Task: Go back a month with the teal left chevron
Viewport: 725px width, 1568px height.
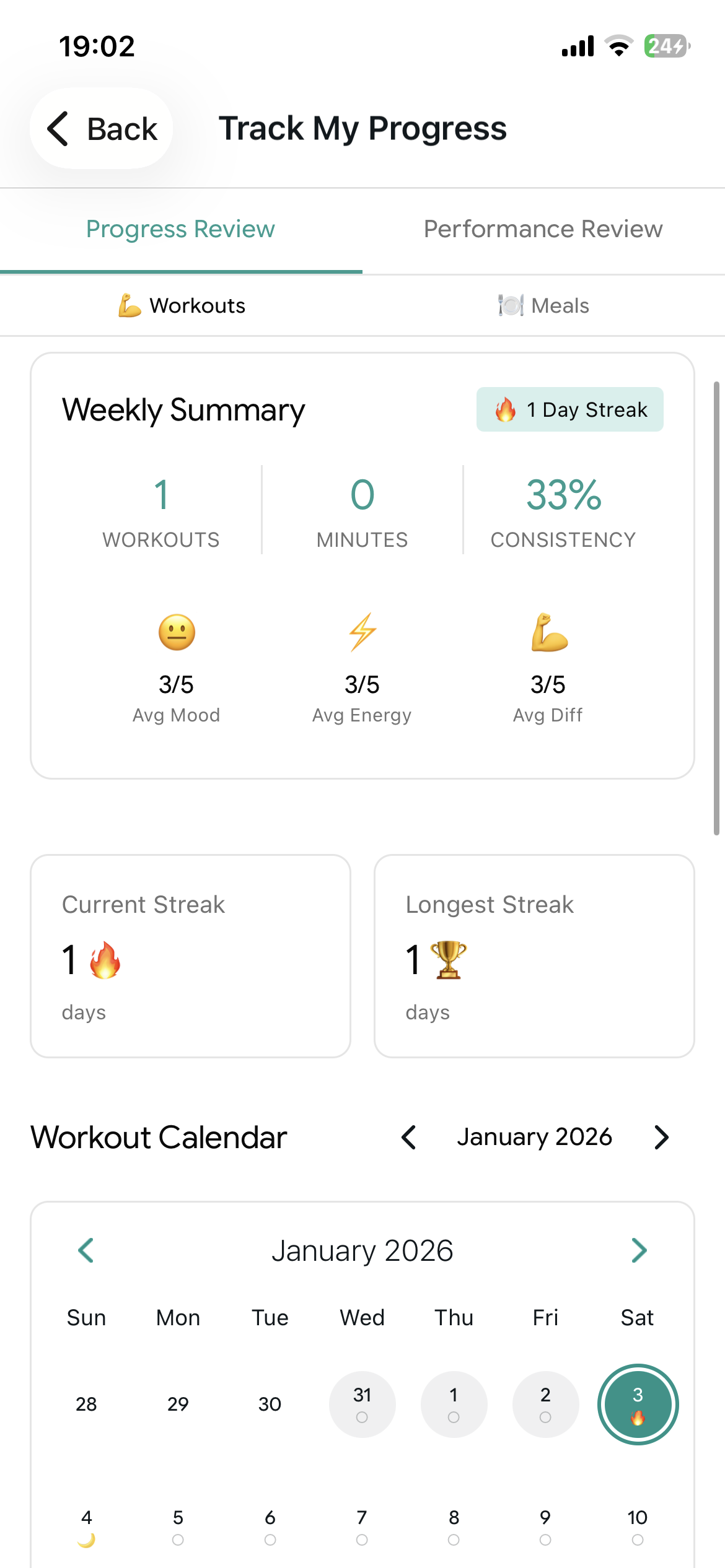Action: 86,1250
